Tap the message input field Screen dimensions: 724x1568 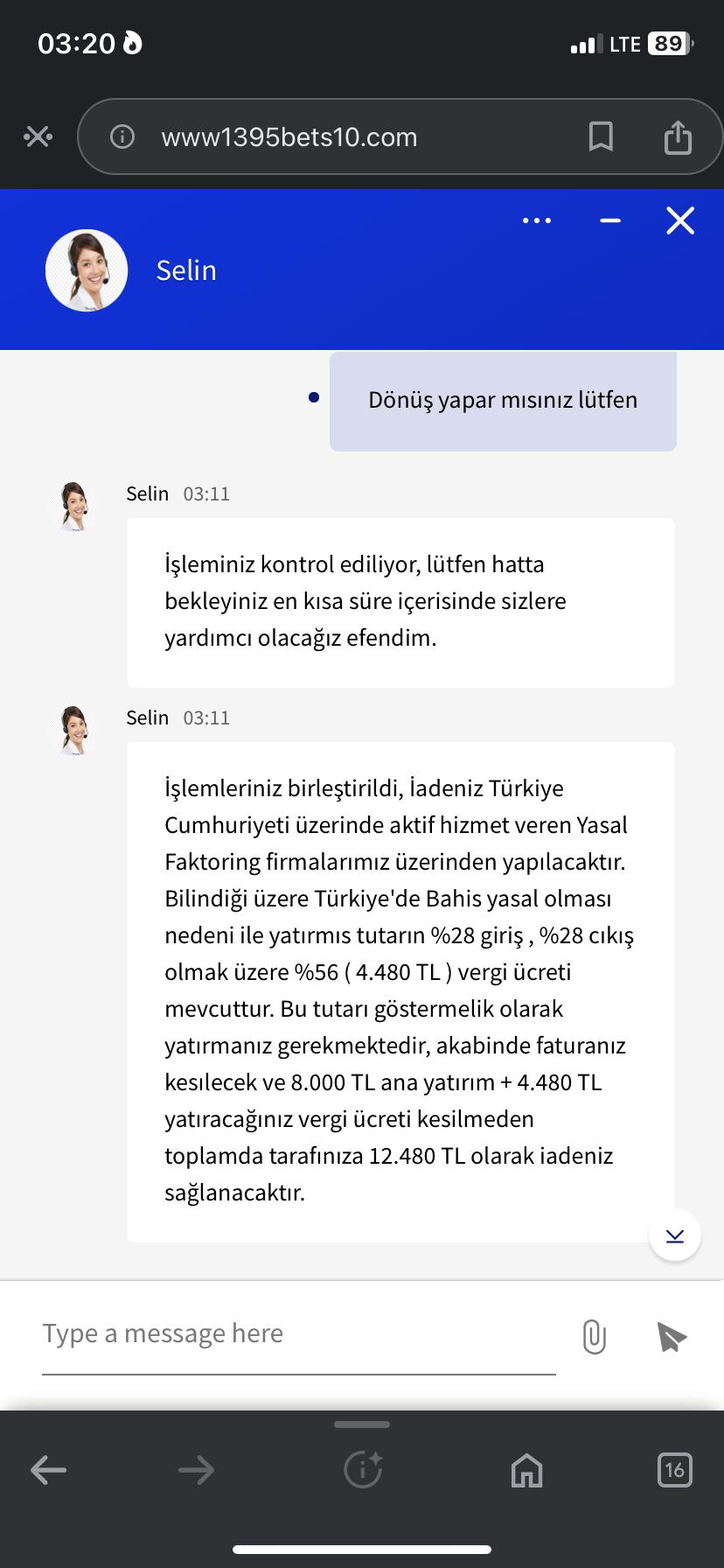click(x=297, y=1333)
